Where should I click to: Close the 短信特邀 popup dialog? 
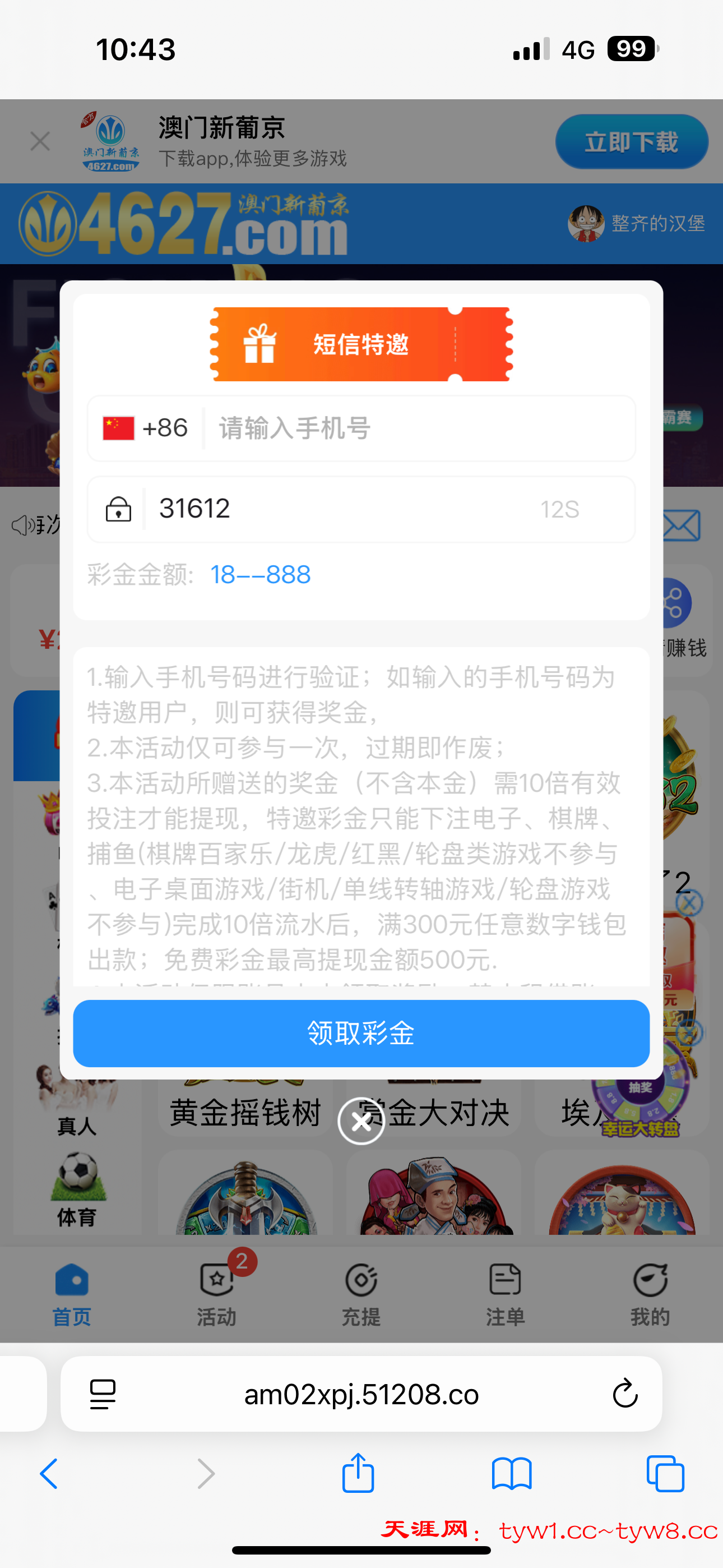tap(361, 1121)
